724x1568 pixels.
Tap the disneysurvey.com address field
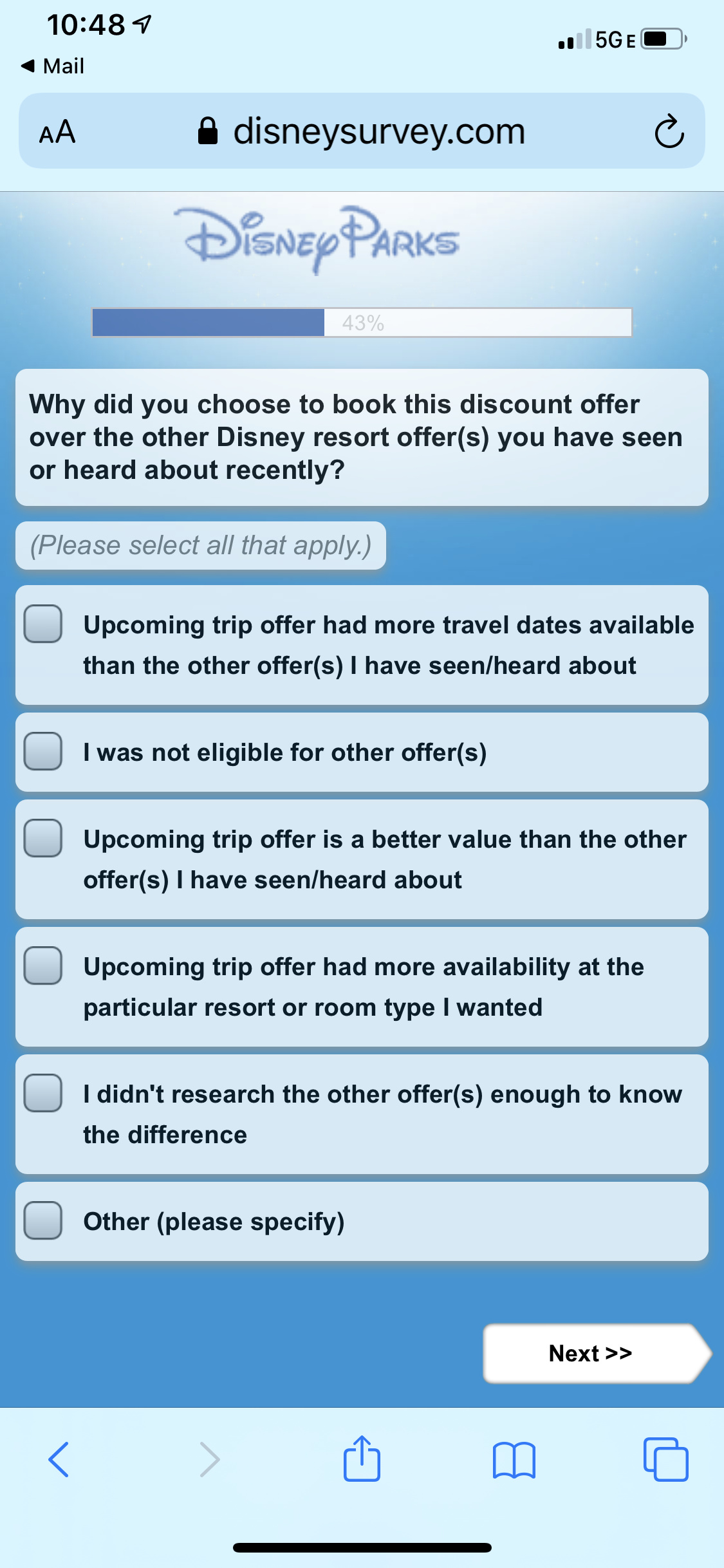[x=362, y=131]
